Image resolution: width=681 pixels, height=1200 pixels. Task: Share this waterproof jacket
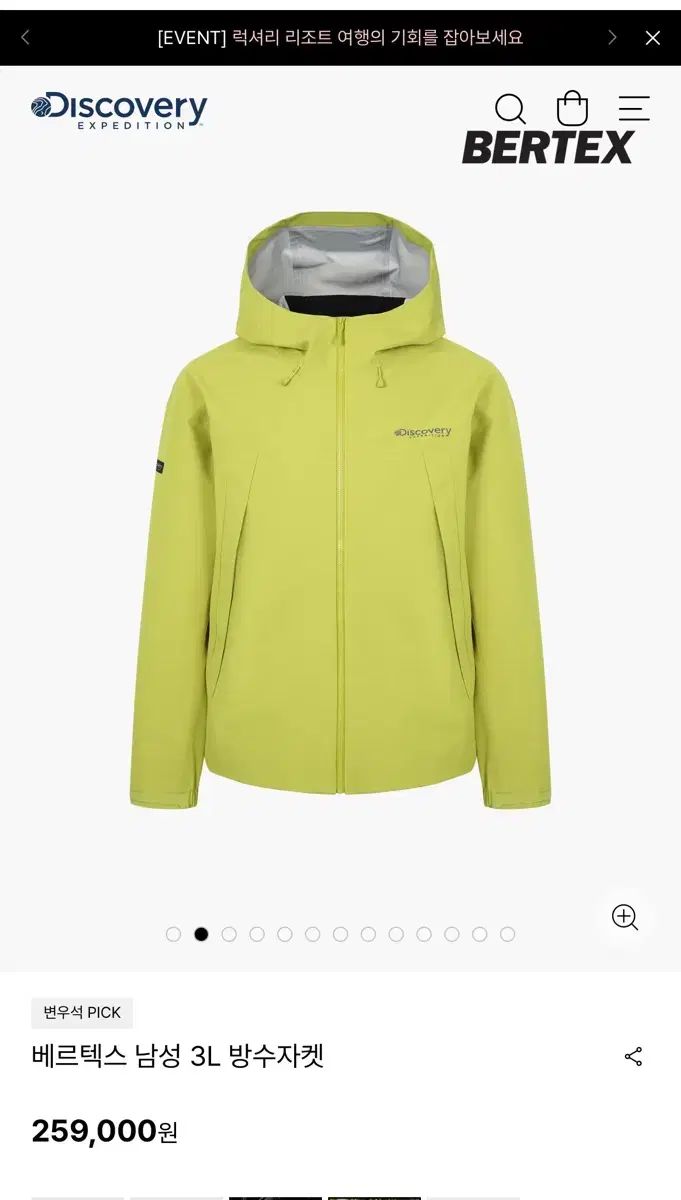633,1057
